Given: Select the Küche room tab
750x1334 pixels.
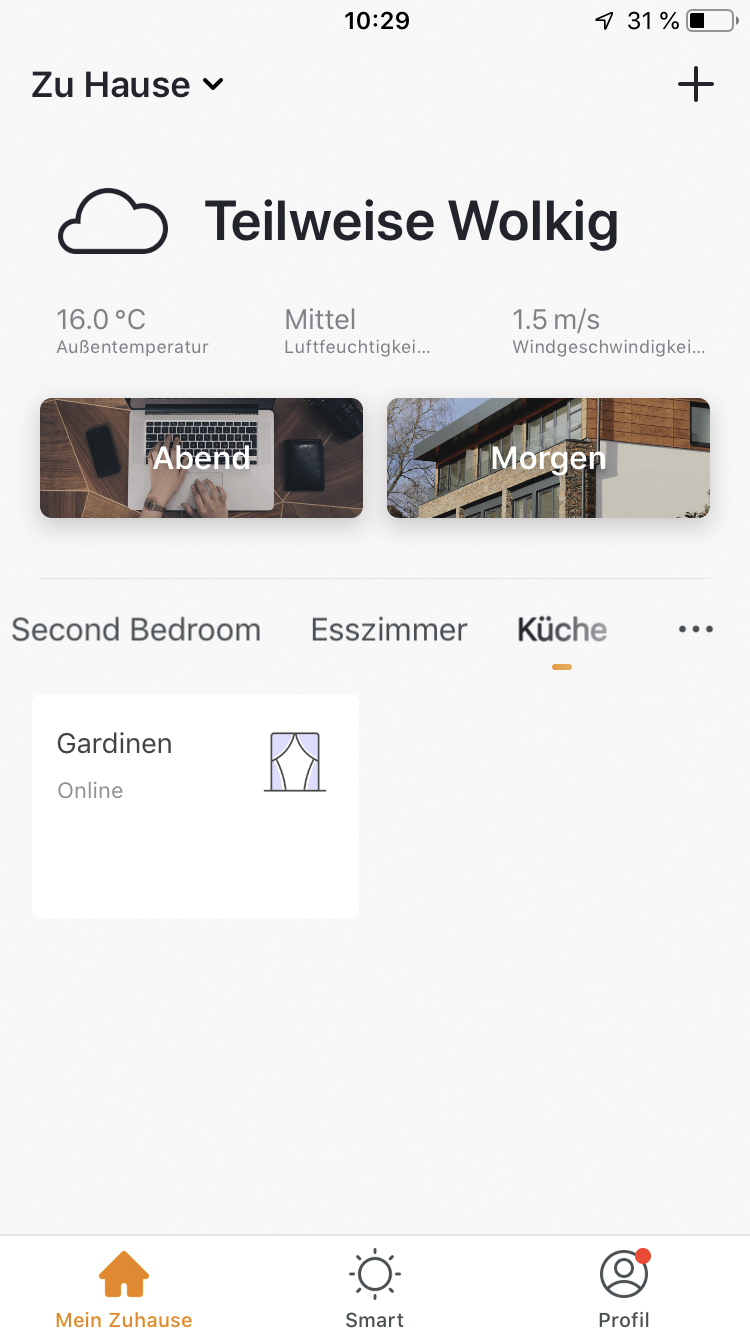Looking at the screenshot, I should click(x=561, y=630).
